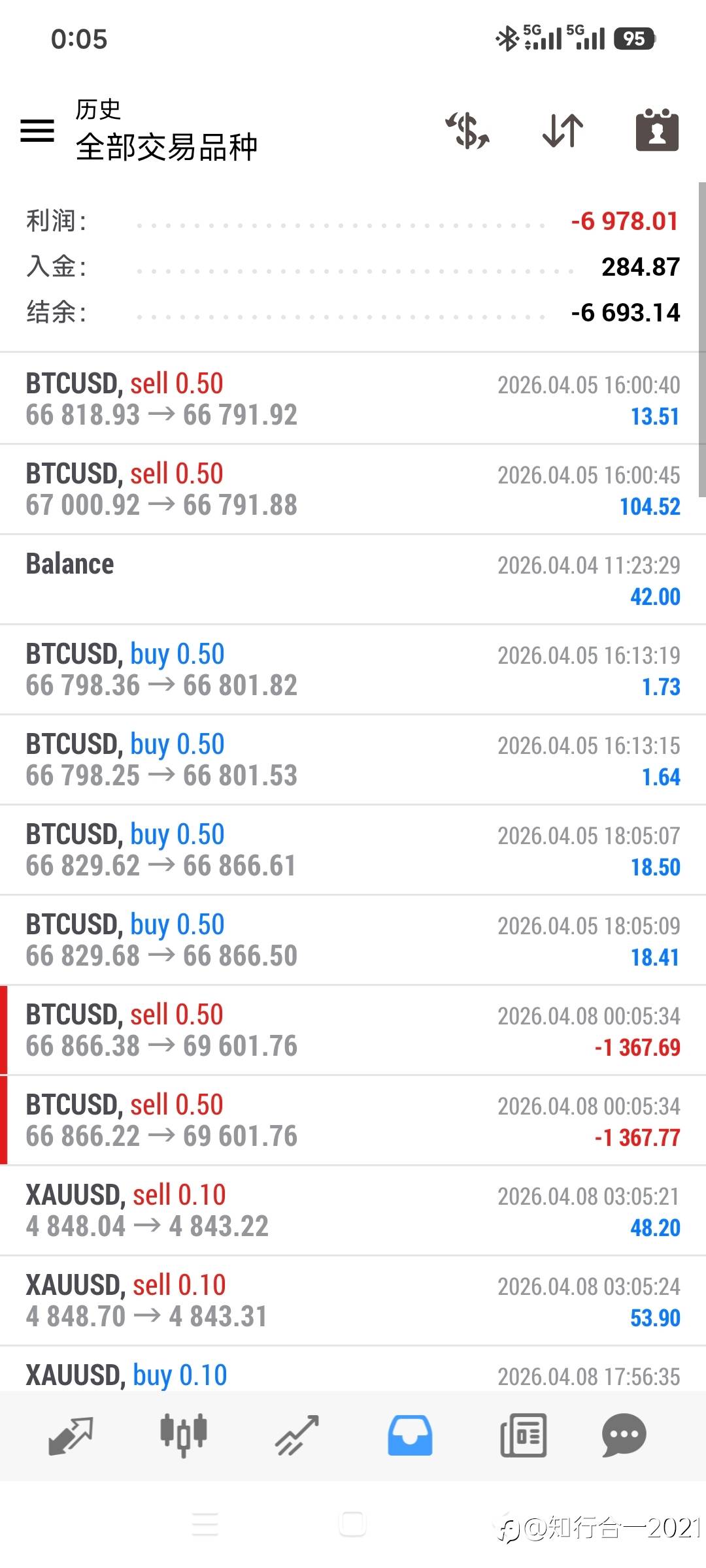The width and height of the screenshot is (706, 1568).
Task: Select the BTCUSD buy trade with profit 1.73
Action: pyautogui.click(x=353, y=669)
